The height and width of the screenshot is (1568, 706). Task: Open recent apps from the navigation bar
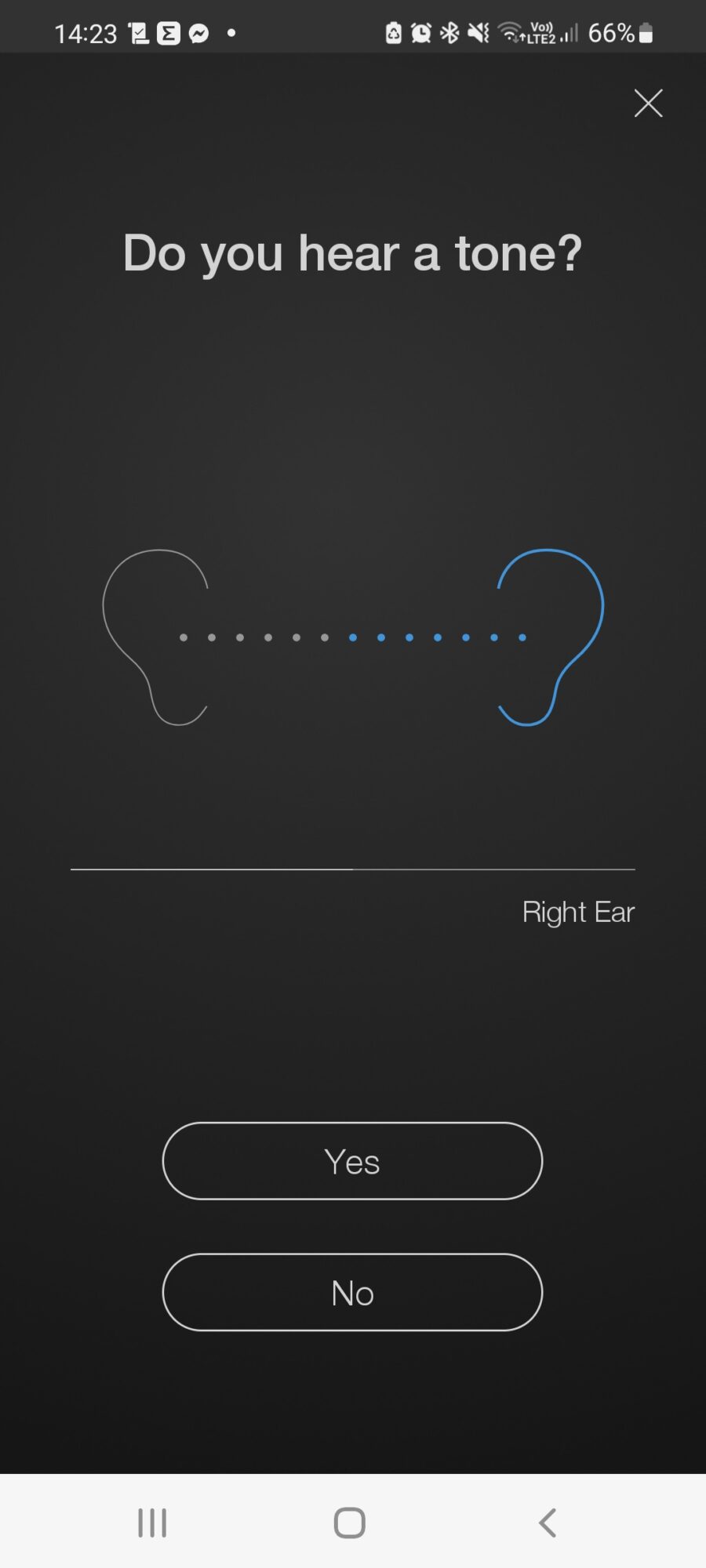[152, 1523]
